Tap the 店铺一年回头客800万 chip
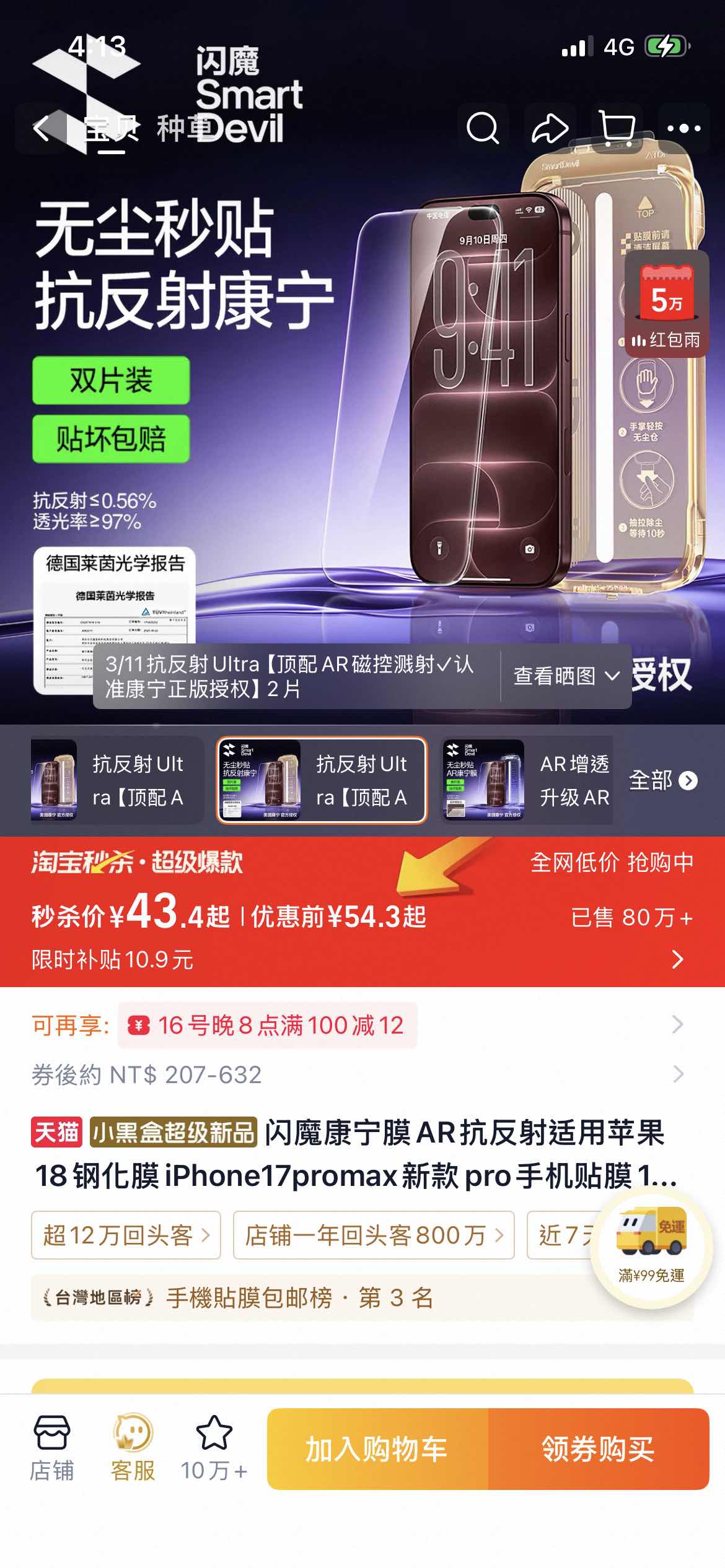Screen dimensions: 725x1568 coord(374,1235)
